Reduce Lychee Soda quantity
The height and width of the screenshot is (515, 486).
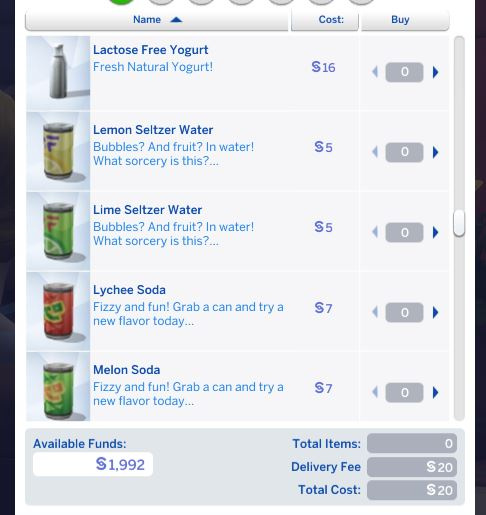tap(375, 312)
